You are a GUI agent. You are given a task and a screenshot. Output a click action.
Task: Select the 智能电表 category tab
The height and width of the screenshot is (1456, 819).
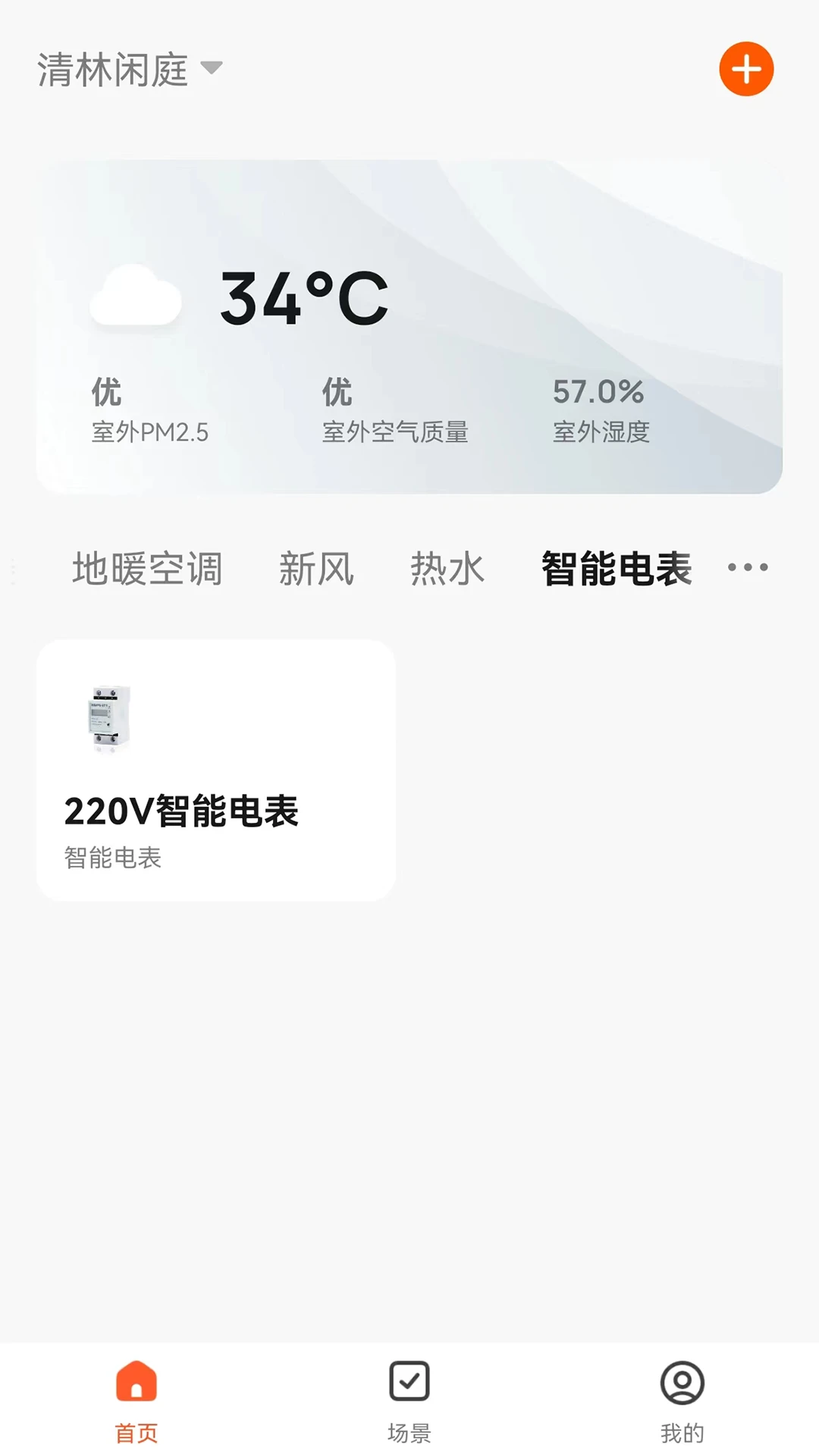(x=615, y=569)
